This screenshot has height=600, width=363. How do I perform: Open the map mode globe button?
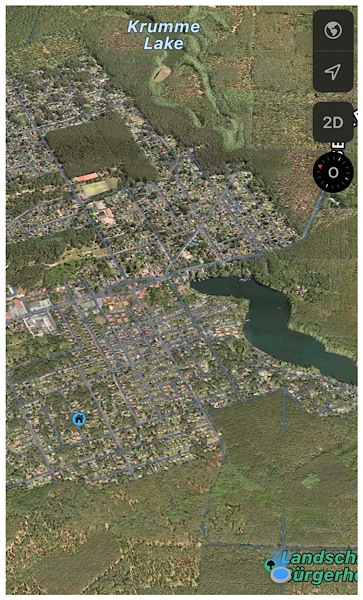(x=333, y=31)
